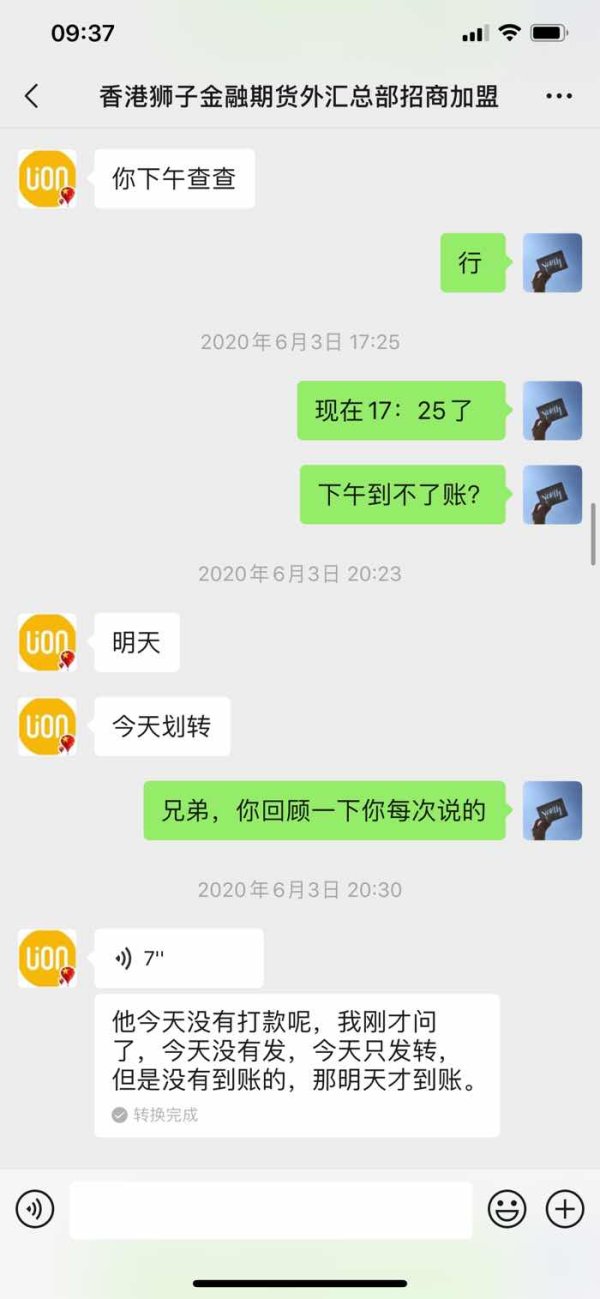This screenshot has width=600, height=1299.
Task: Tap the message text input field
Action: pyautogui.click(x=270, y=1210)
